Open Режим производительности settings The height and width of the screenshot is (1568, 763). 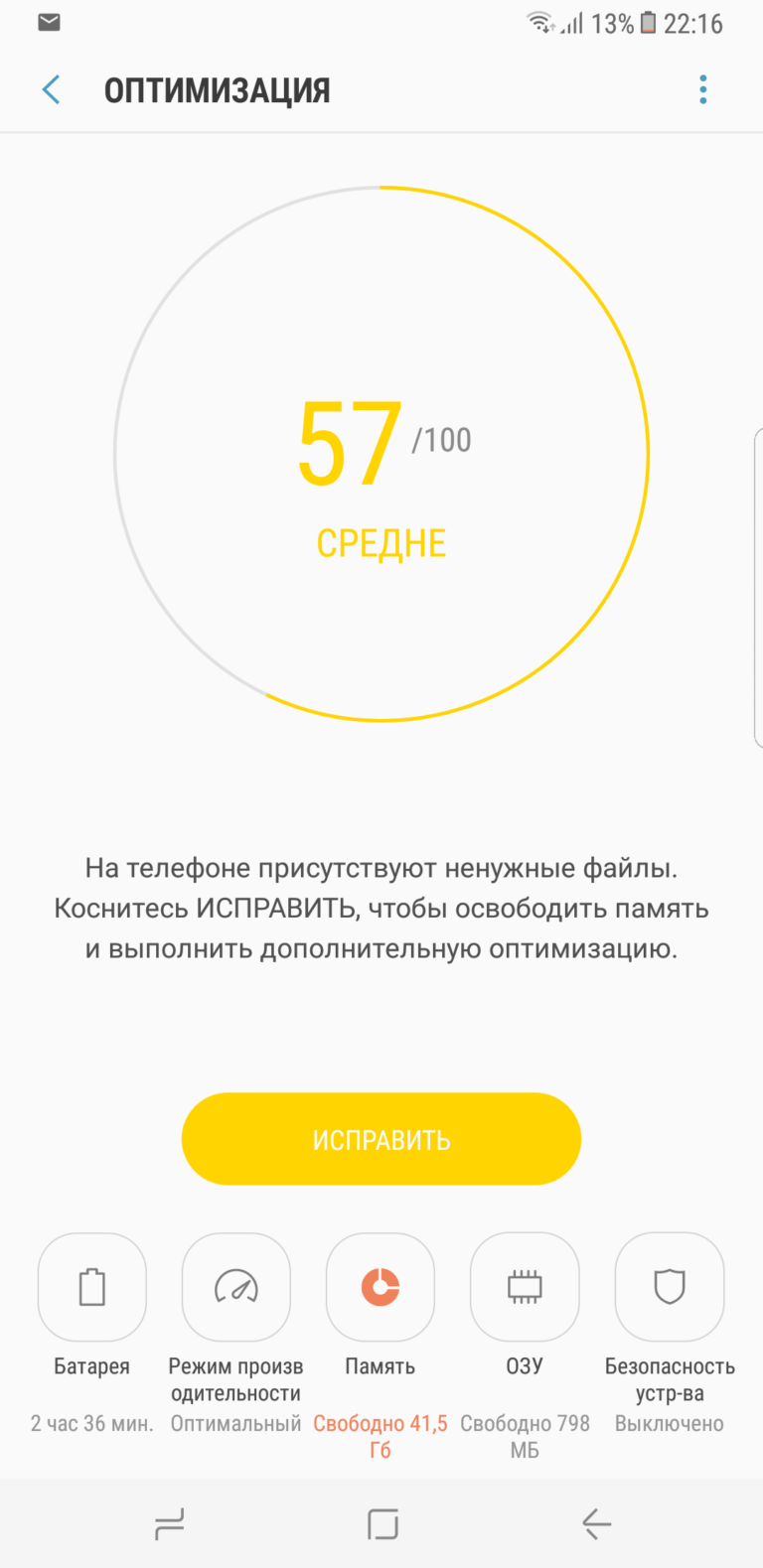tap(236, 1288)
